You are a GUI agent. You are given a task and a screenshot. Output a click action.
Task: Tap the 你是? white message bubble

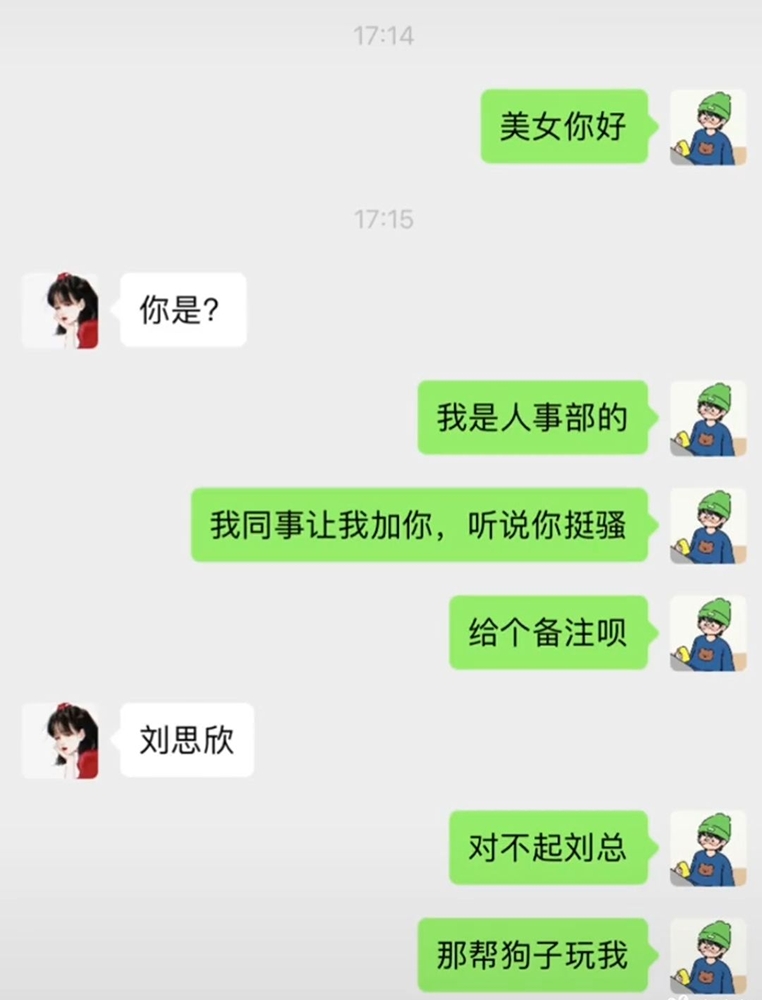click(x=182, y=310)
